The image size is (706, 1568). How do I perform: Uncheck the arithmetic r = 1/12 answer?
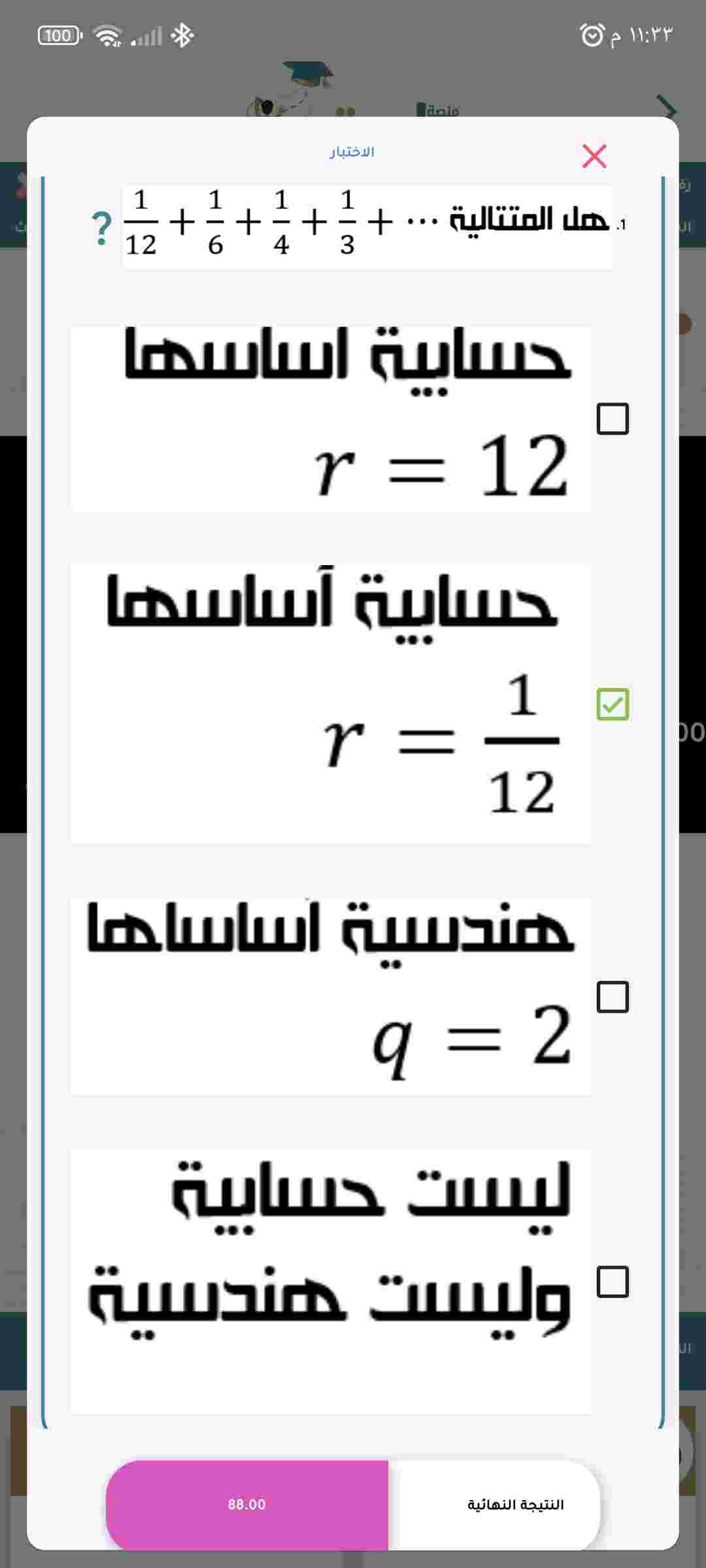pos(613,704)
